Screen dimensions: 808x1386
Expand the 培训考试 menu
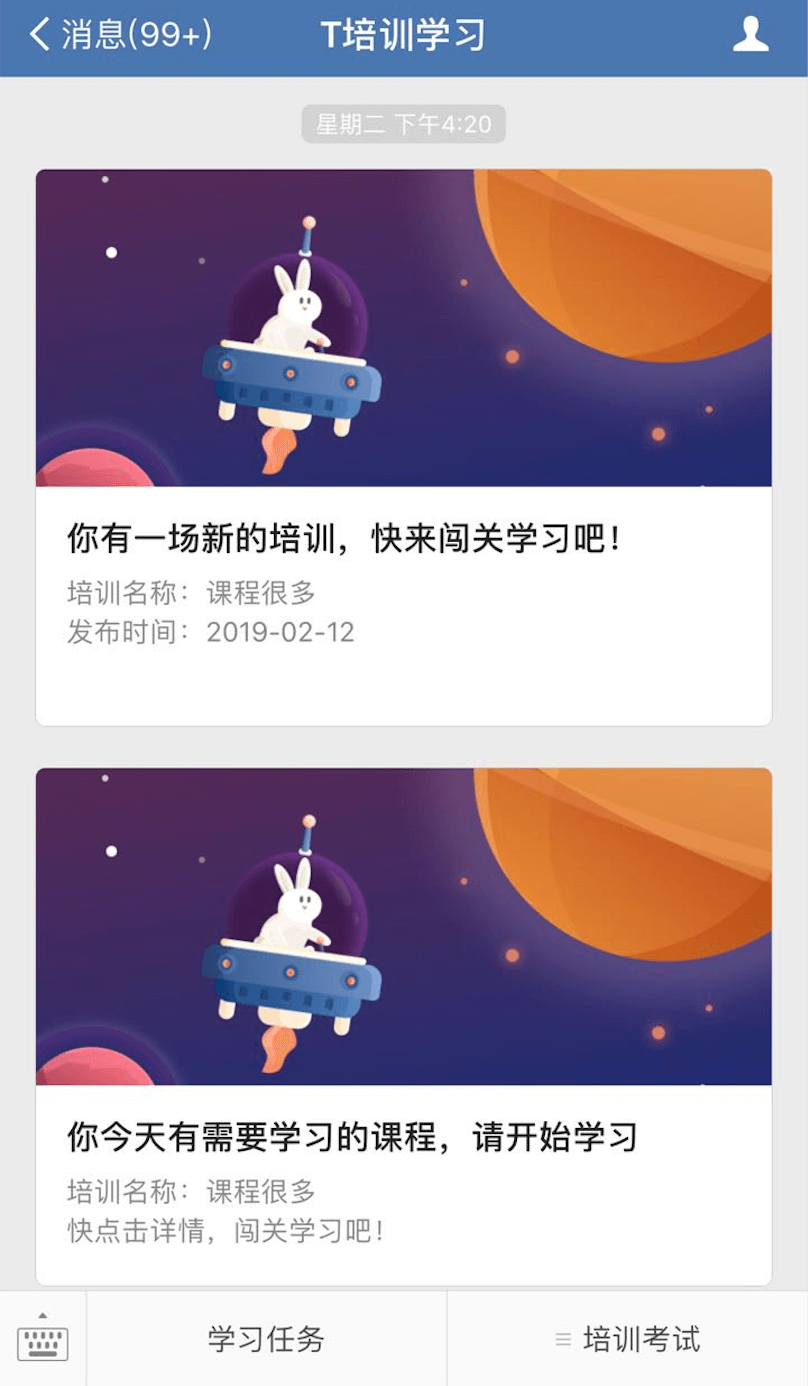pos(628,1339)
